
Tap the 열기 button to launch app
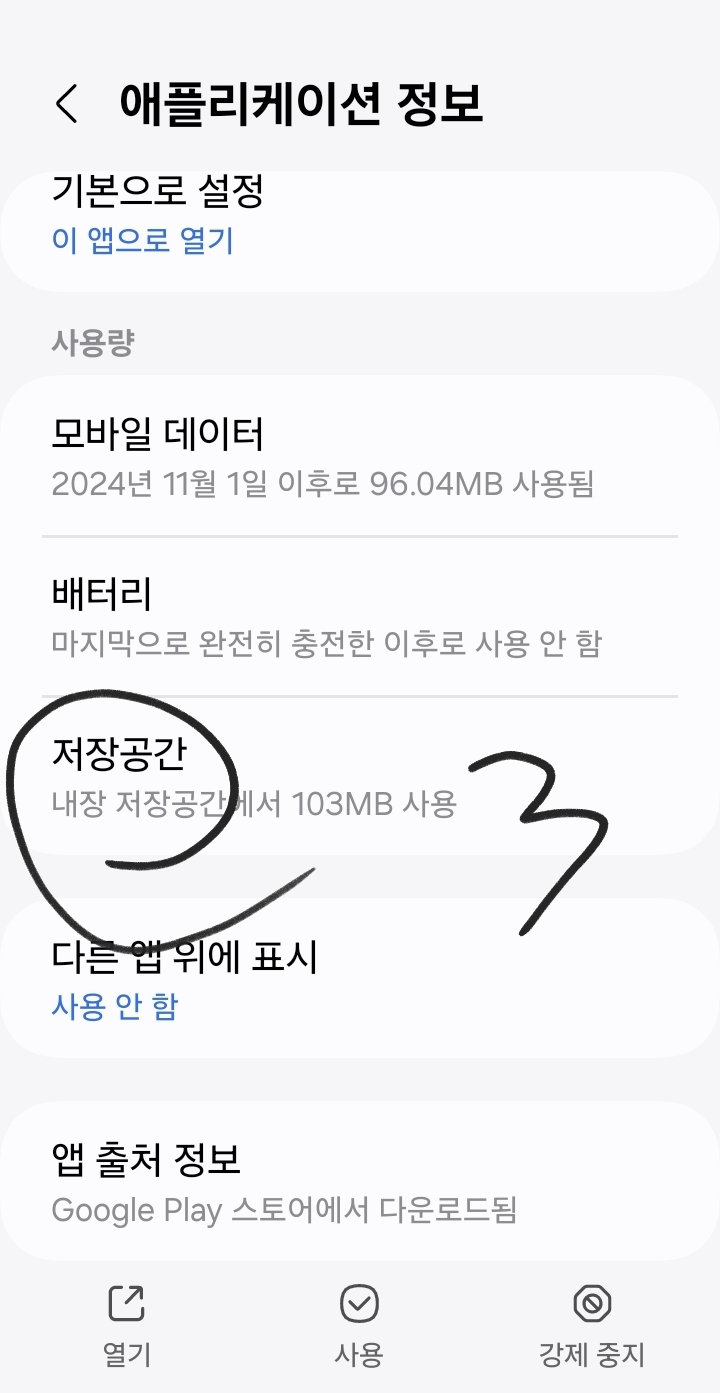click(127, 1325)
